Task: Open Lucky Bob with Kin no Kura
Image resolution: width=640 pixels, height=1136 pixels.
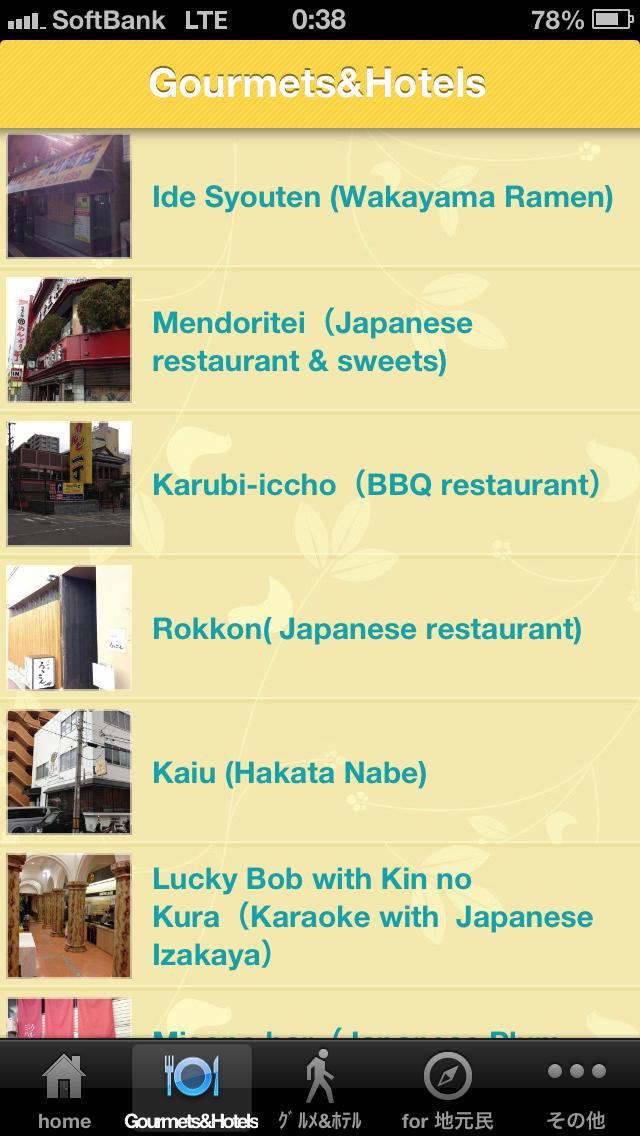Action: [x=372, y=917]
